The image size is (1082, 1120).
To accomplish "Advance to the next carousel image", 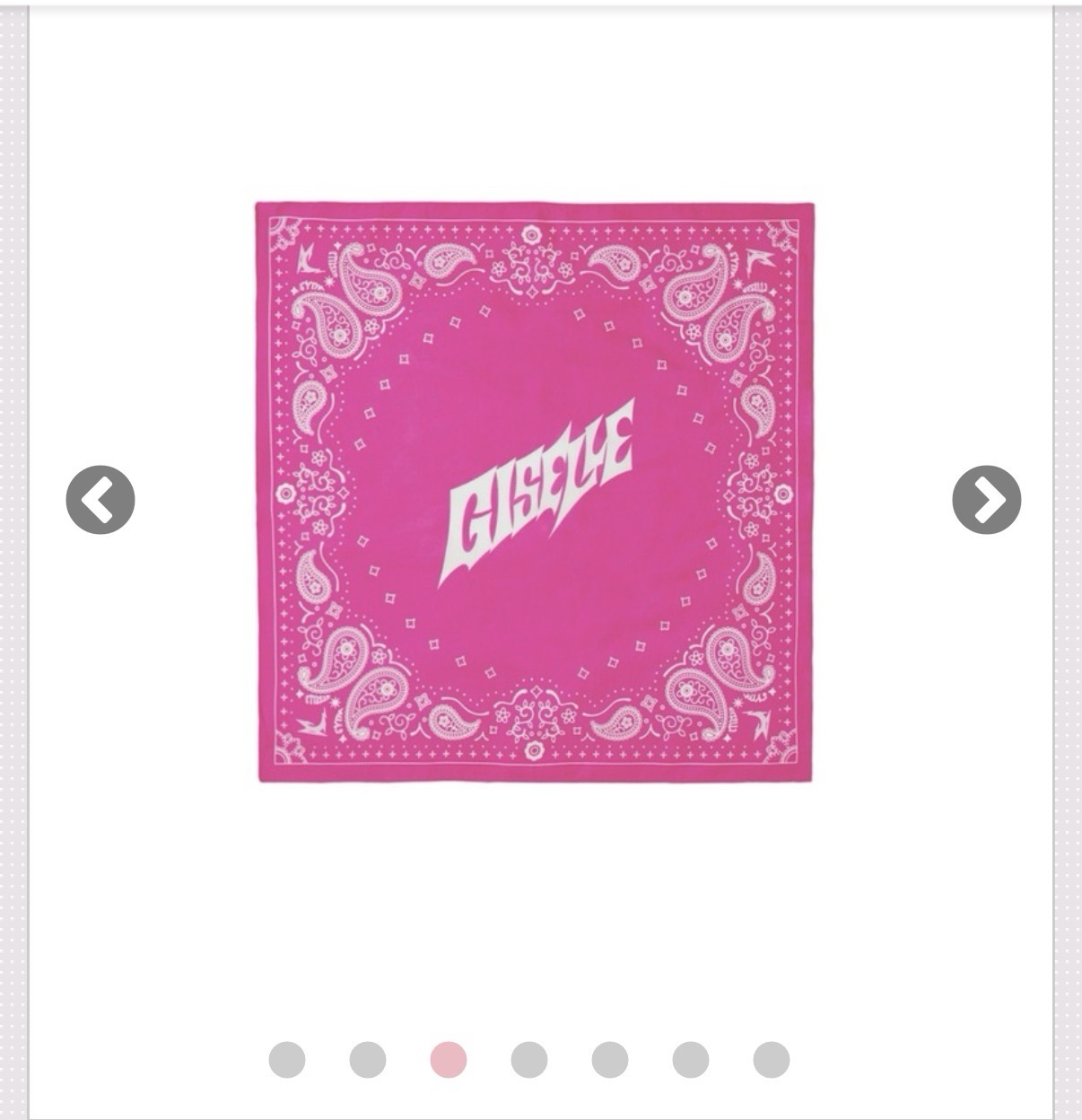I will point(986,500).
